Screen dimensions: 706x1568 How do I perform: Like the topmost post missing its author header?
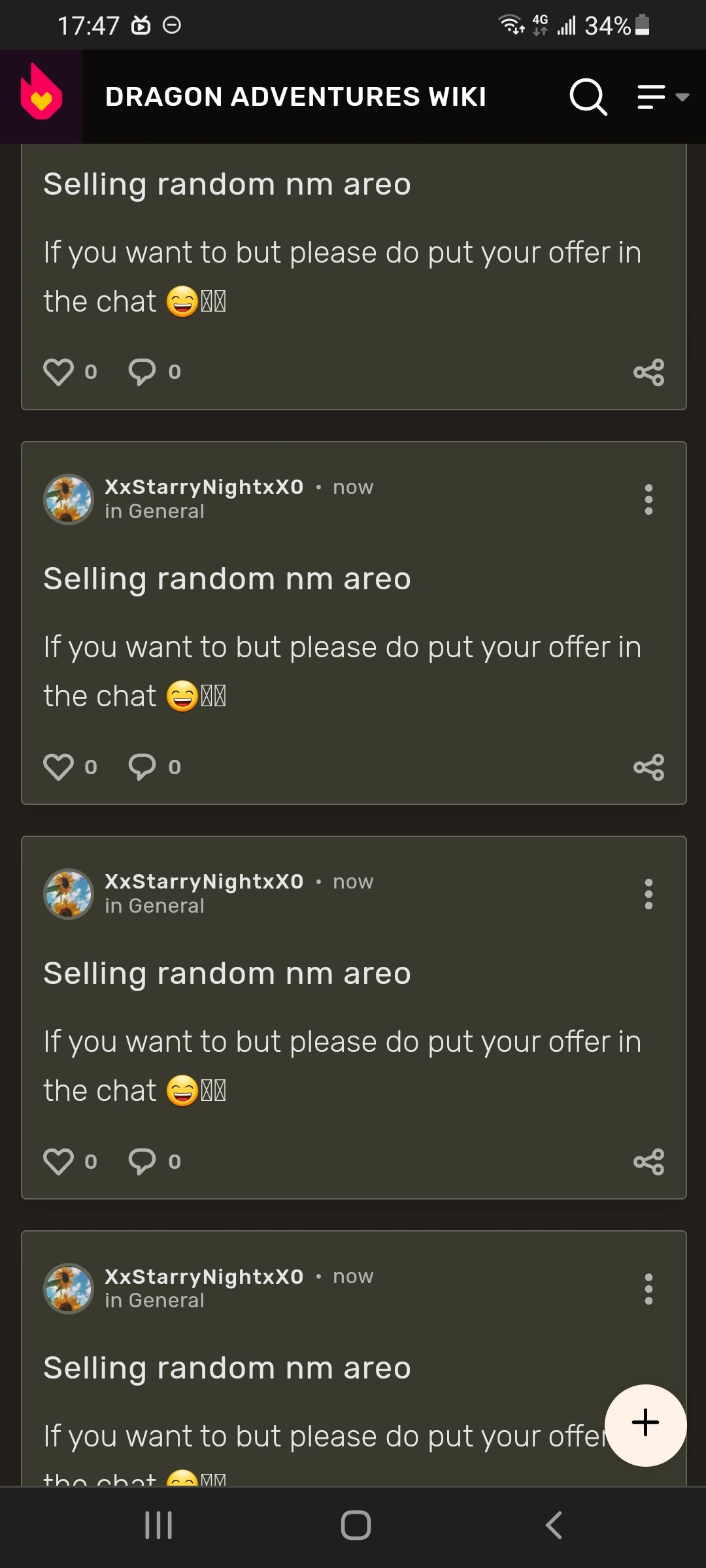tap(59, 372)
